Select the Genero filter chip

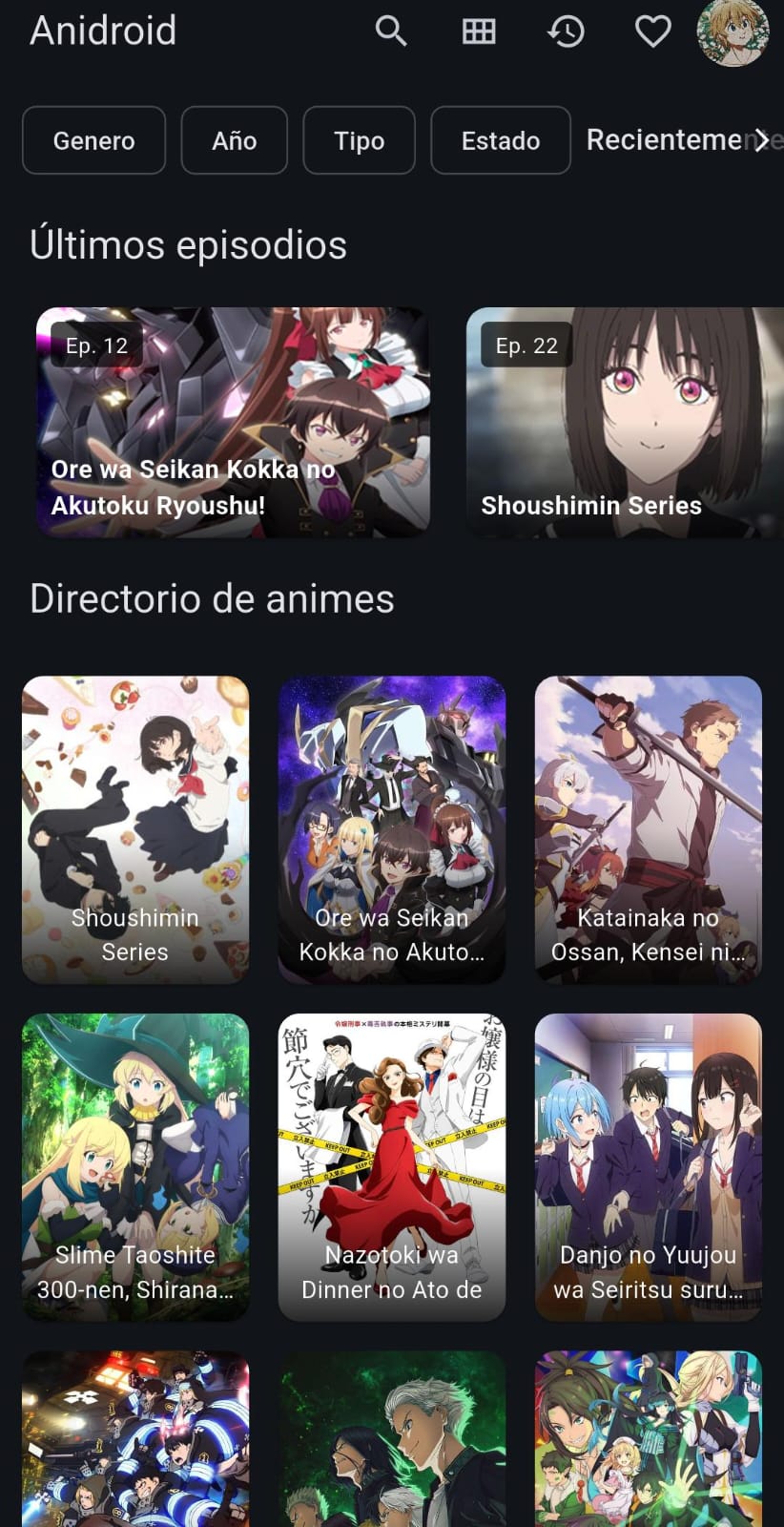[93, 140]
